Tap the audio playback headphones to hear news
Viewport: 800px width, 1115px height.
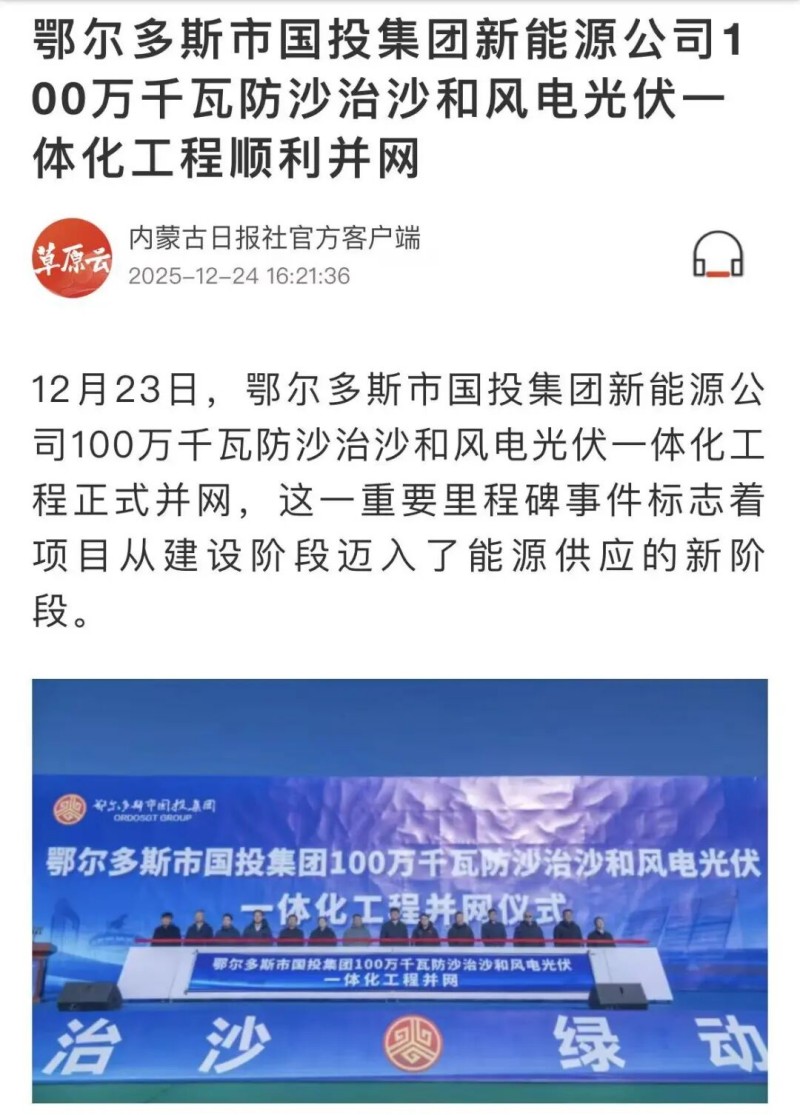click(x=719, y=254)
